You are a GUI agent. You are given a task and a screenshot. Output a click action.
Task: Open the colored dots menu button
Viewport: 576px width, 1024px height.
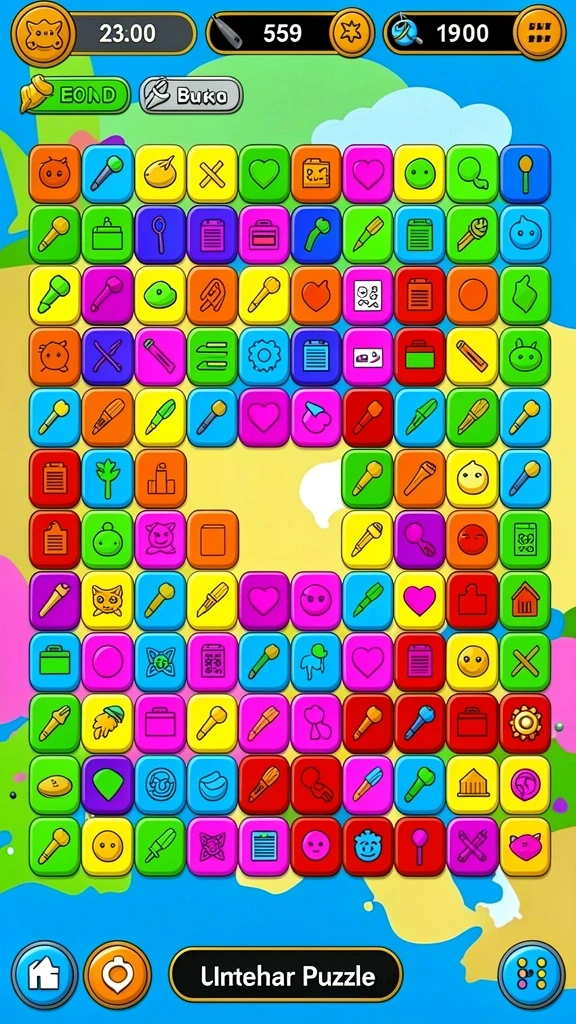click(x=531, y=975)
